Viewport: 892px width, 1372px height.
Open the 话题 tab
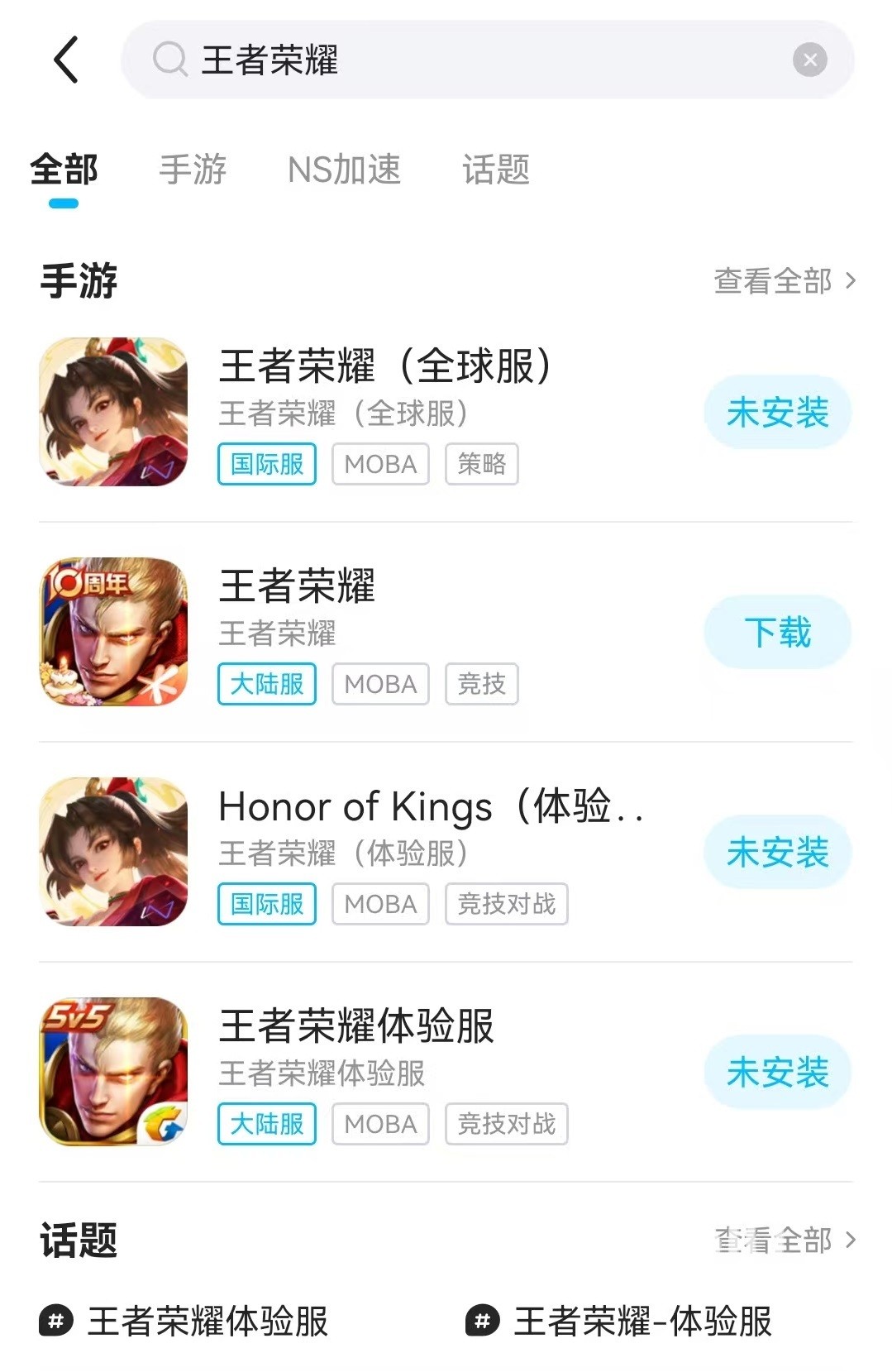coord(495,170)
